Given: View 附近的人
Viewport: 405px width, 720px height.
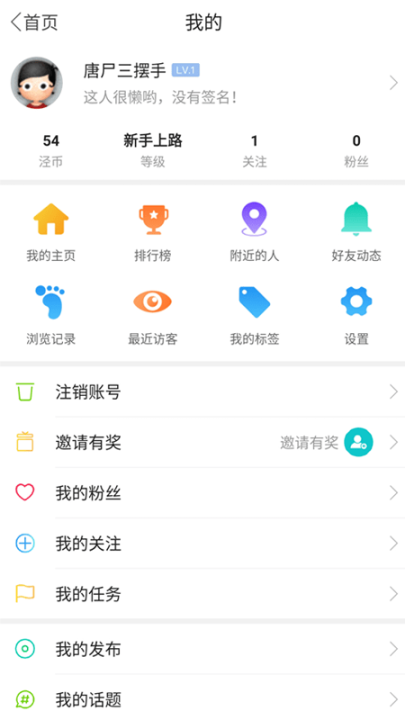Looking at the screenshot, I should point(254,232).
